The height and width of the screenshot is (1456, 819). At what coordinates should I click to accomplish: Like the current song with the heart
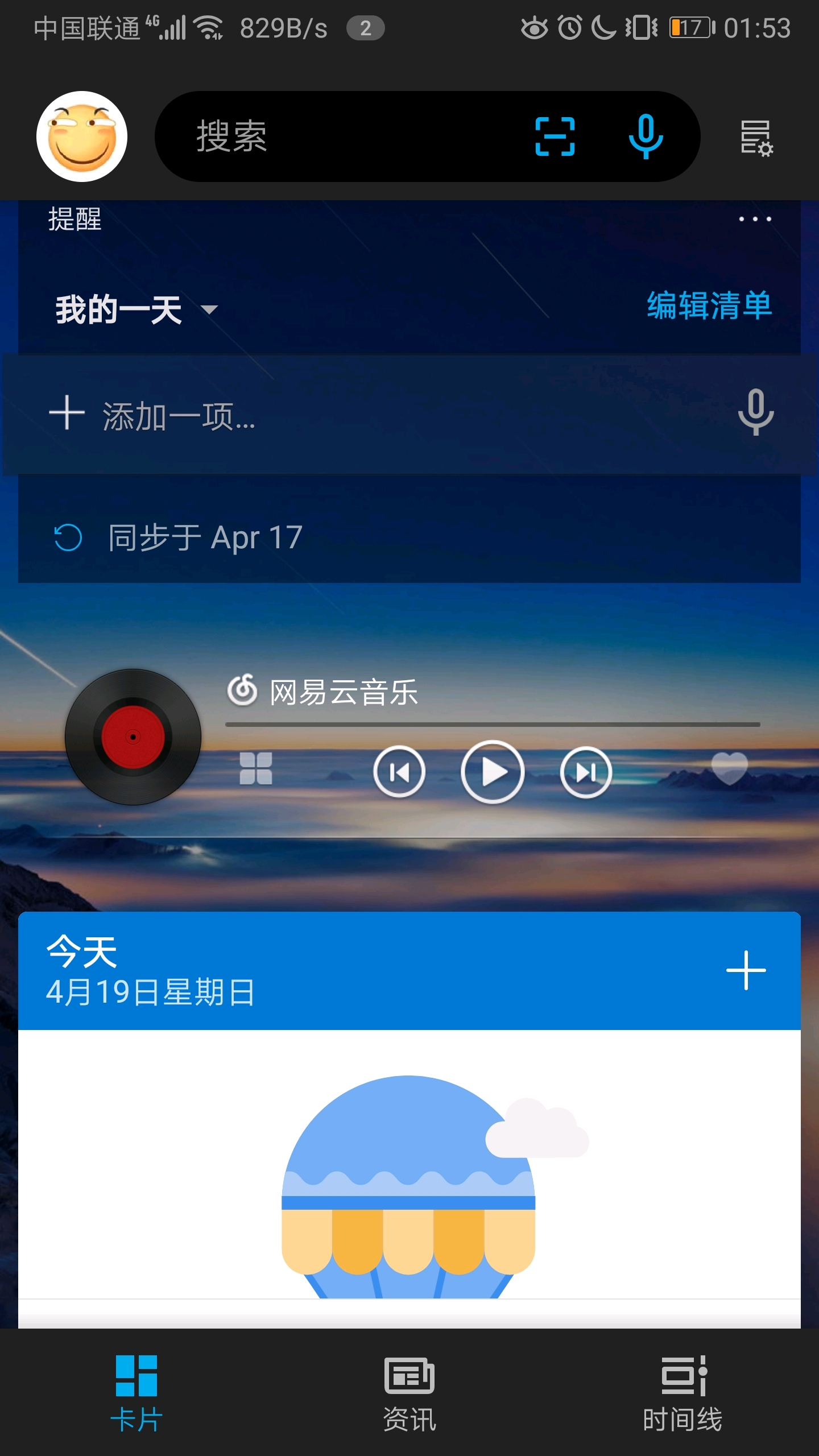point(730,768)
